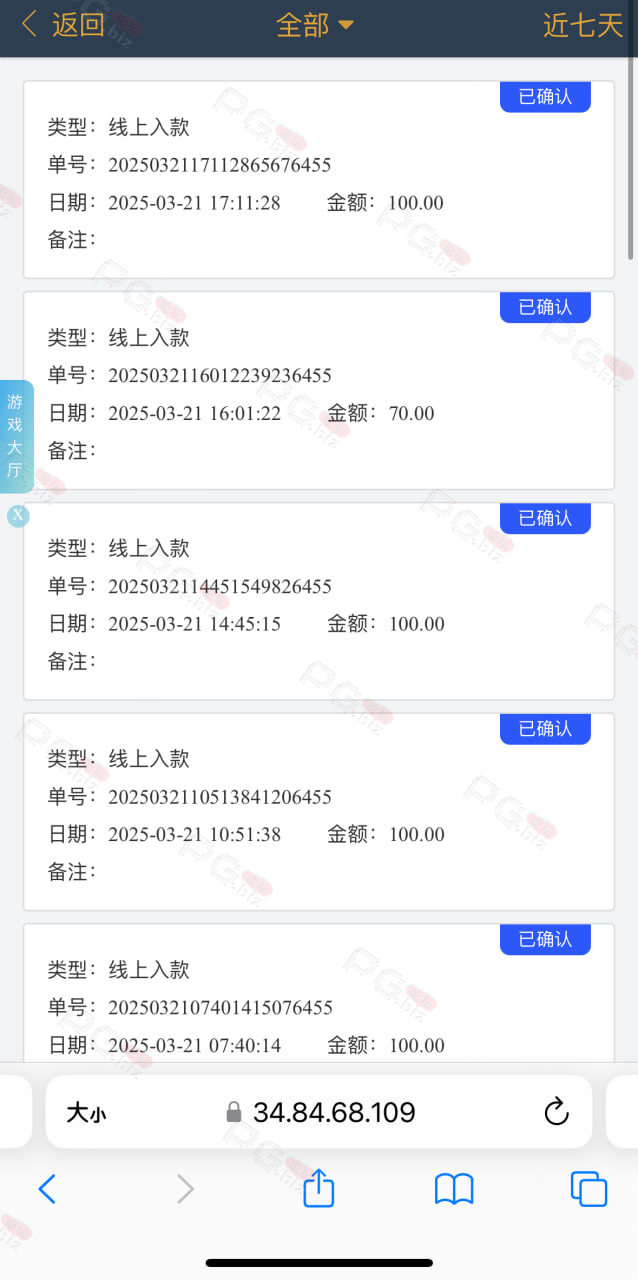Reload the page with the refresh icon

coord(556,1111)
